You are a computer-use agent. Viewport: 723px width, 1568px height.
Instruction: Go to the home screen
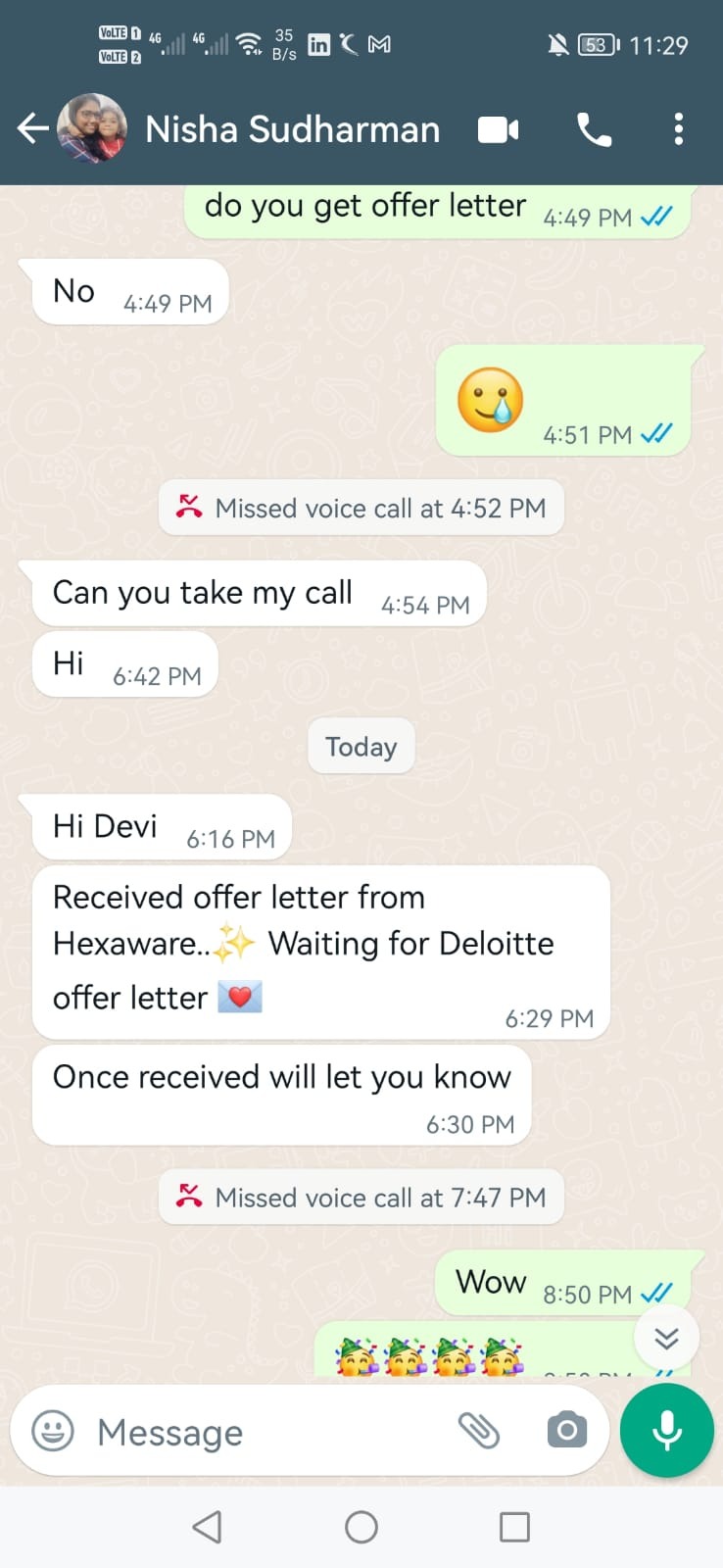click(x=361, y=1526)
